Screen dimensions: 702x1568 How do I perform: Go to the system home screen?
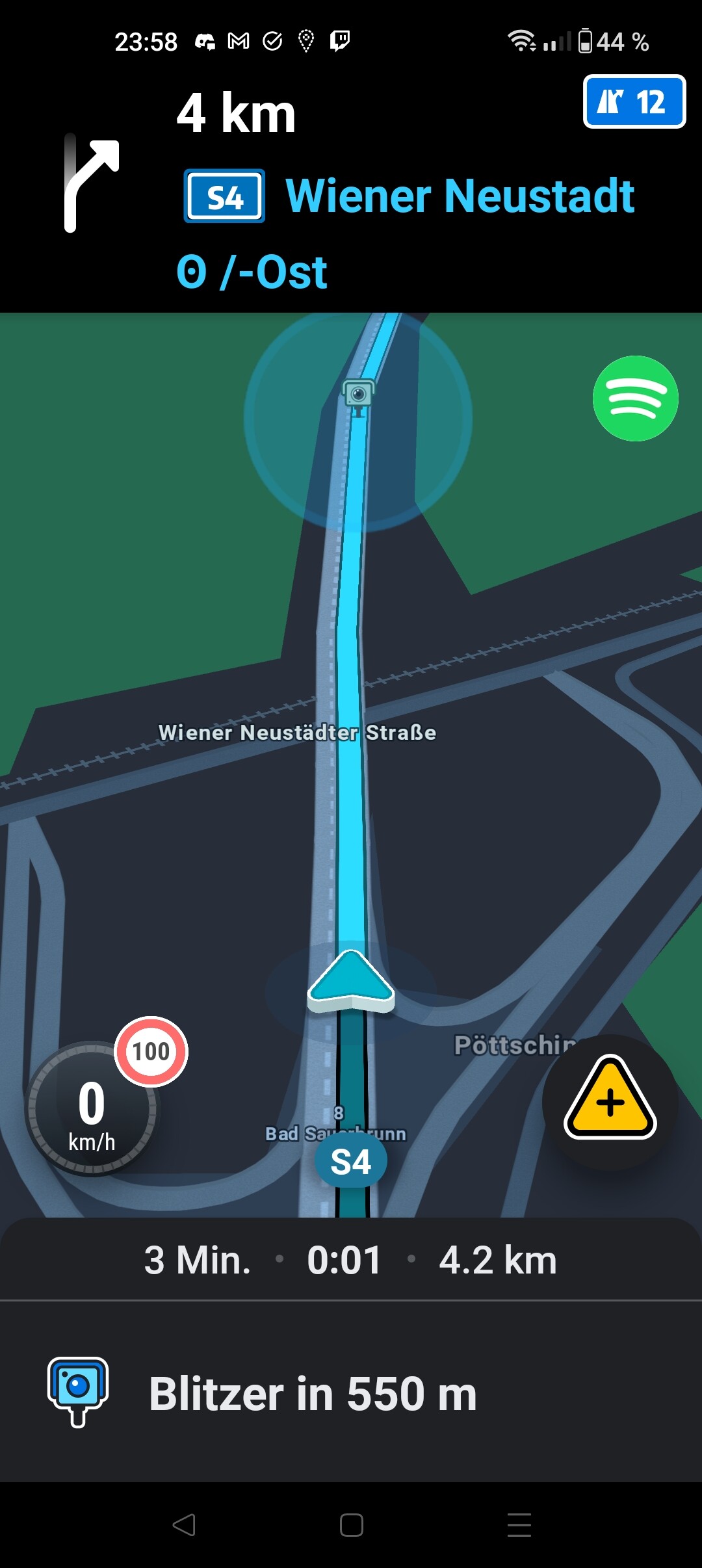tap(351, 1524)
